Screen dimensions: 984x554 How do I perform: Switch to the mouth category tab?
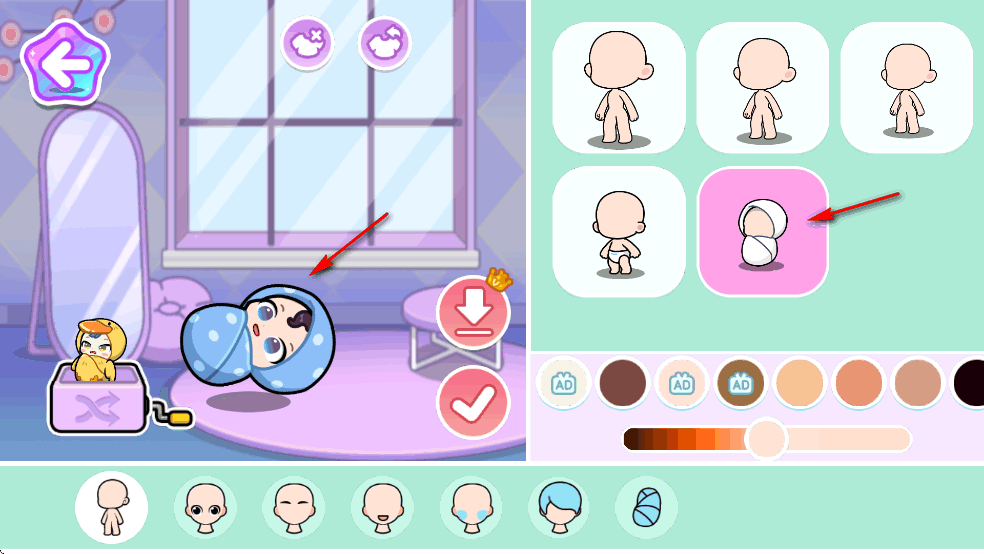382,507
